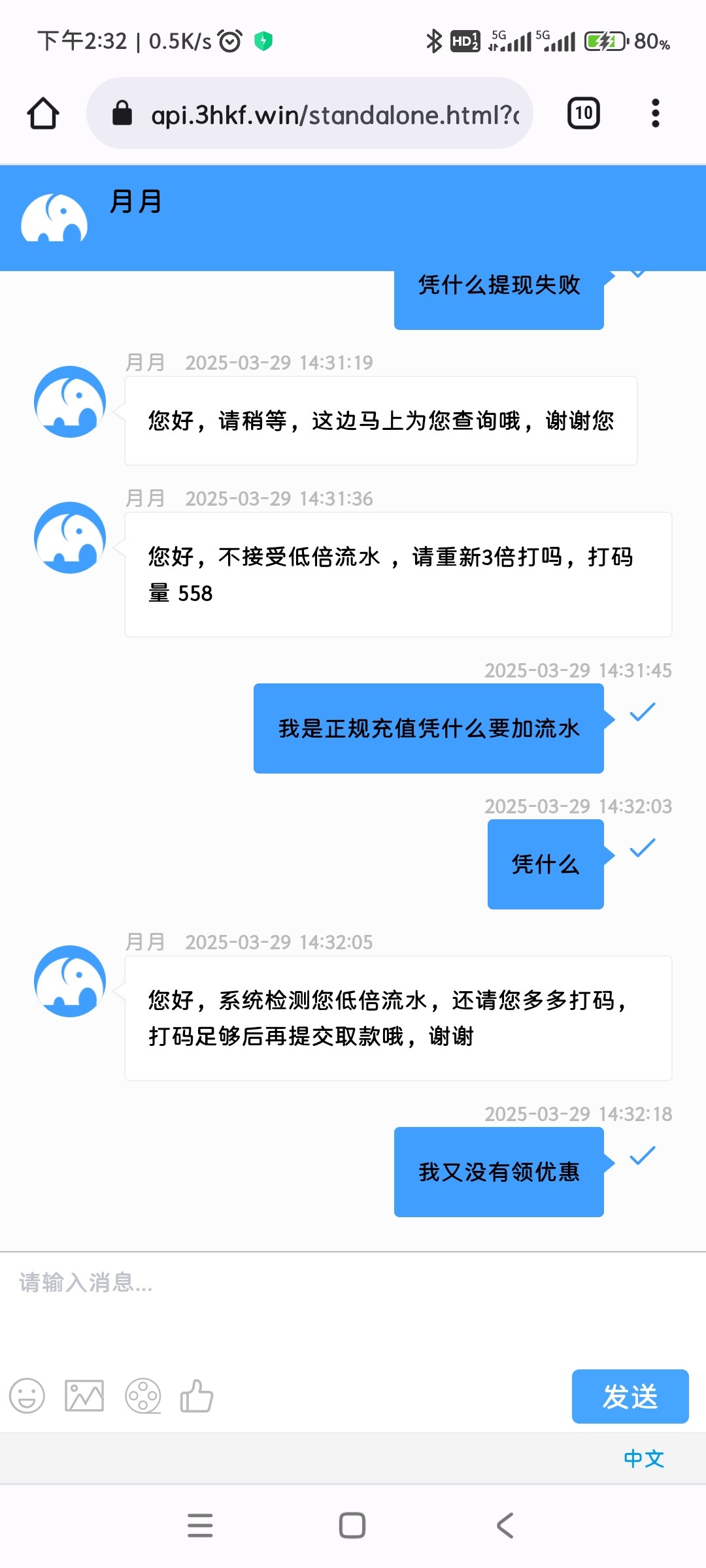Tap the browser home icon
Image resolution: width=706 pixels, height=1568 pixels.
[43, 114]
